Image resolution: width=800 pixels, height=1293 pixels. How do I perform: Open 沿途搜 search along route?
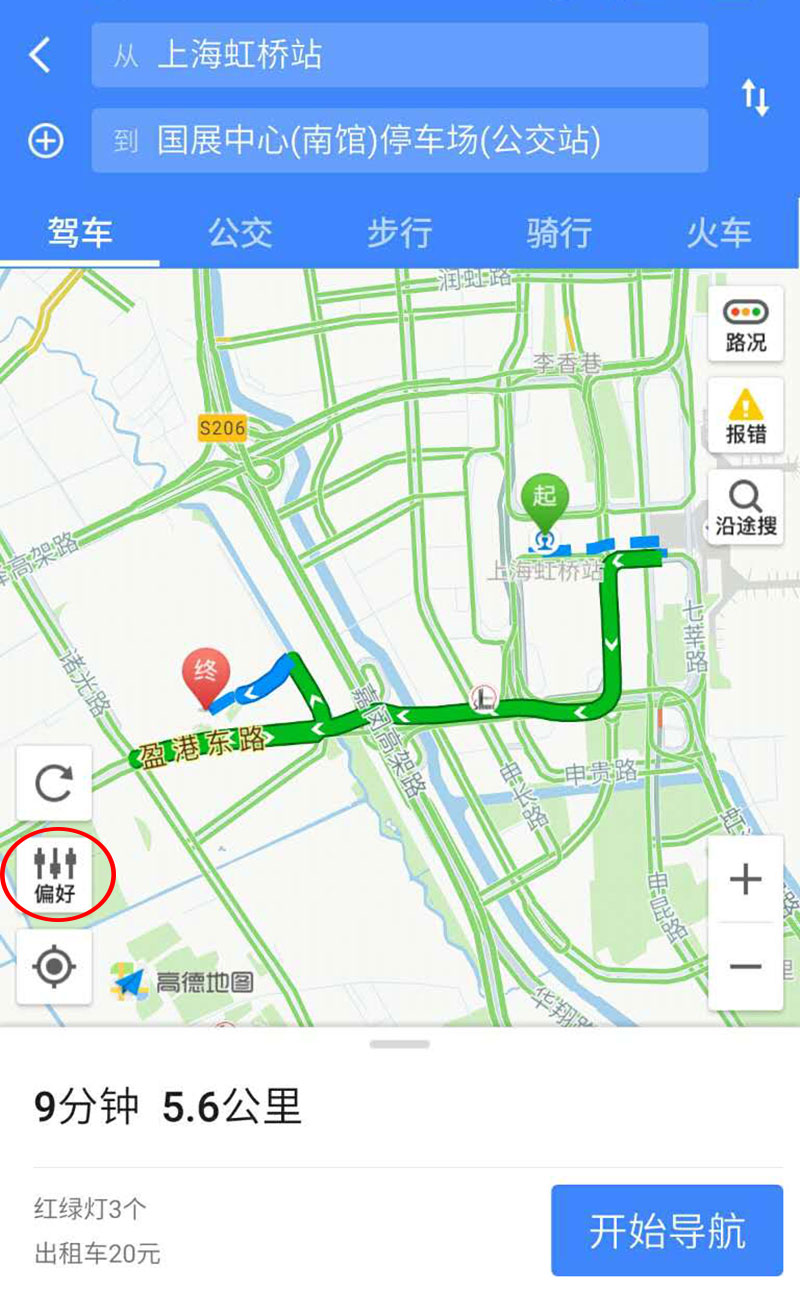tap(746, 508)
